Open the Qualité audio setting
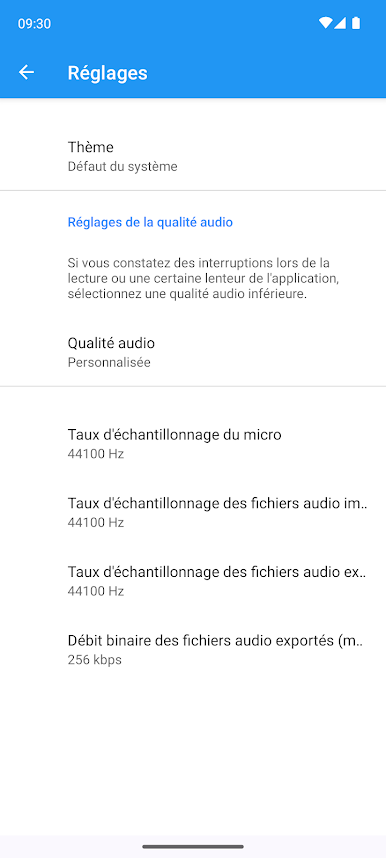 point(193,352)
